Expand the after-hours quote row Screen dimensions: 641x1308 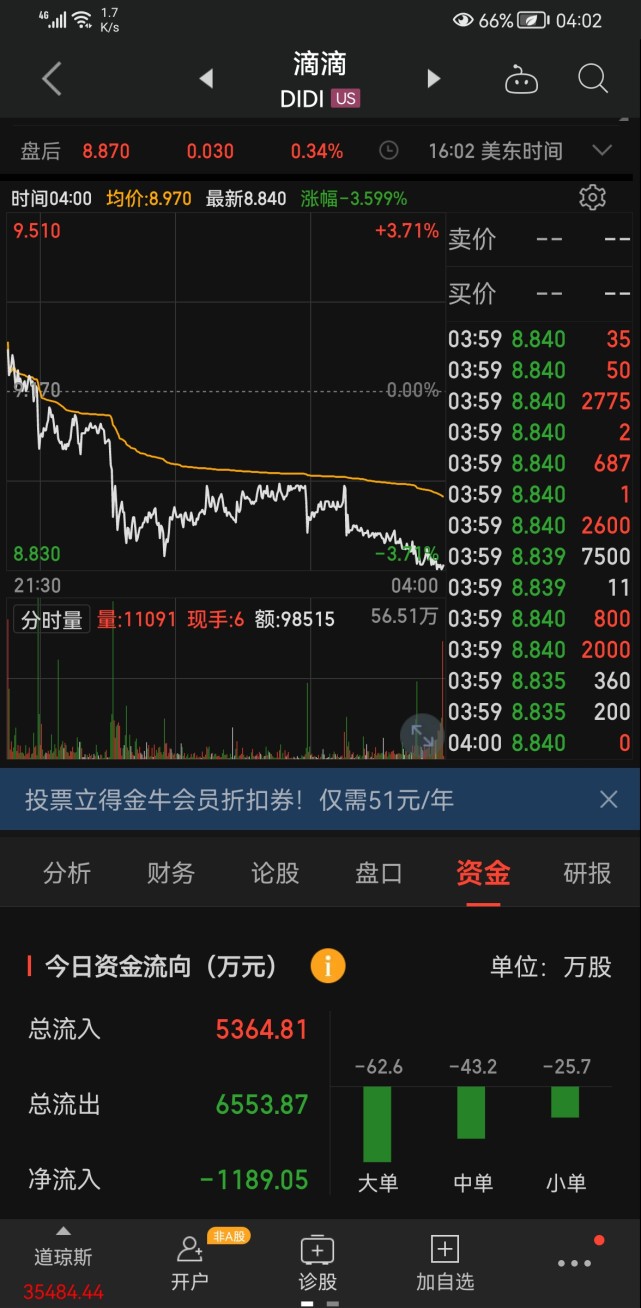tap(602, 151)
